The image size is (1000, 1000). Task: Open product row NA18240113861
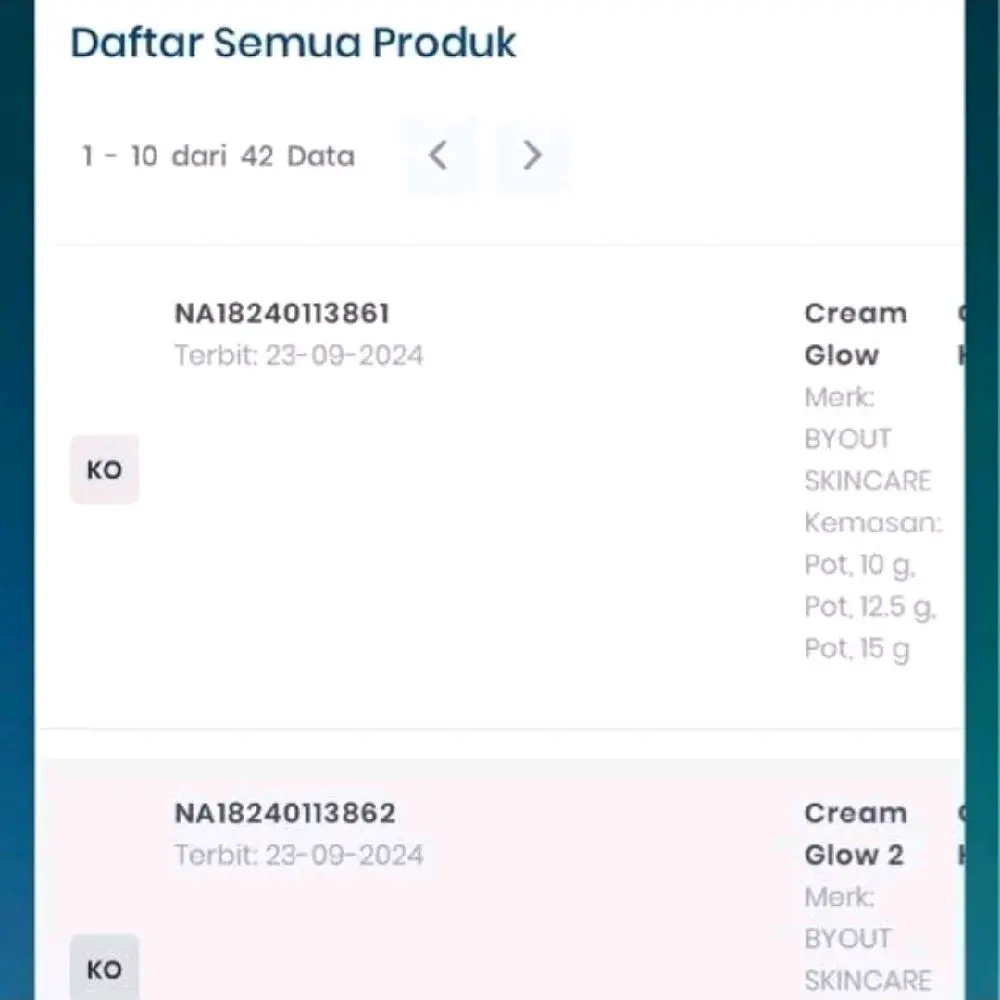click(x=282, y=314)
